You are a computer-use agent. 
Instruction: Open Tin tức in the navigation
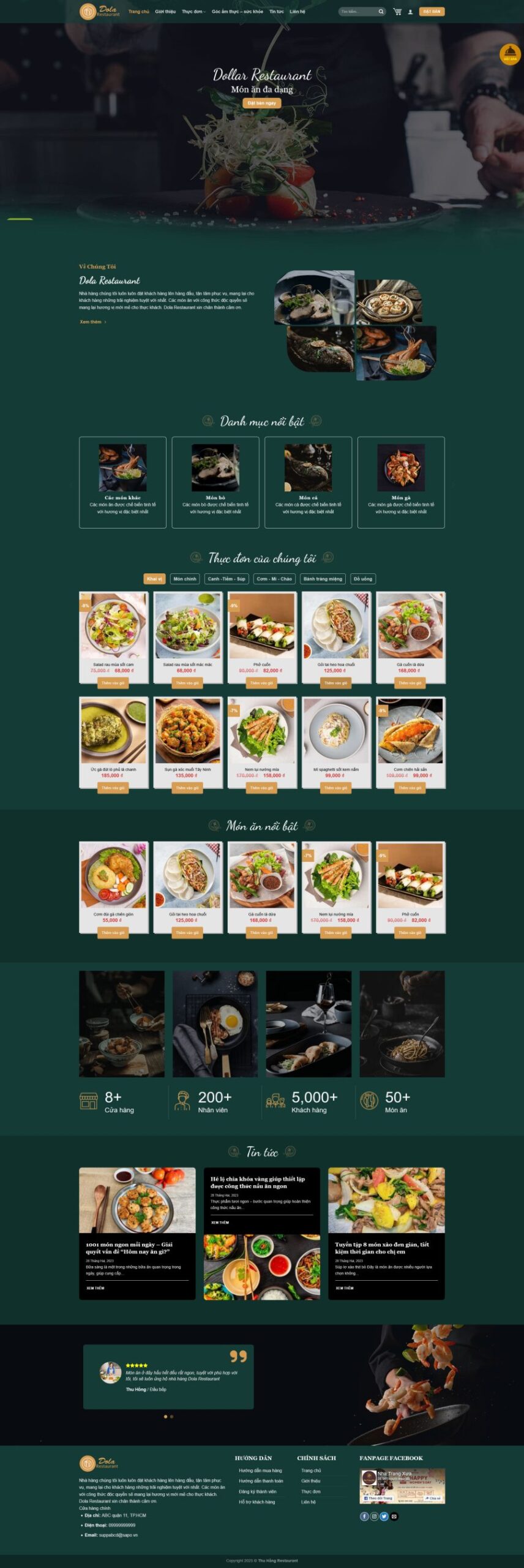coord(276,12)
